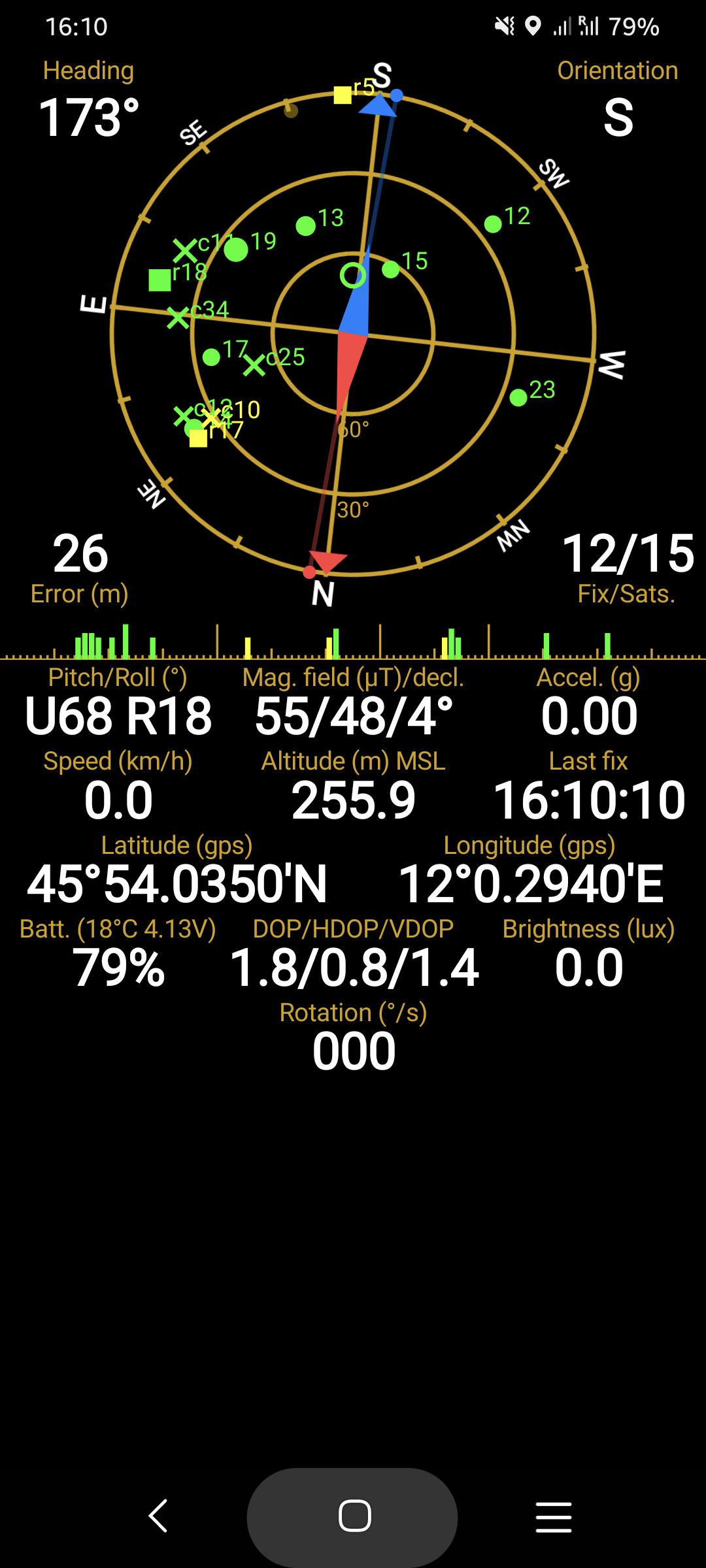Screen dimensions: 706x1568
Task: Go back using the navigation bar arrow
Action: tap(159, 1516)
